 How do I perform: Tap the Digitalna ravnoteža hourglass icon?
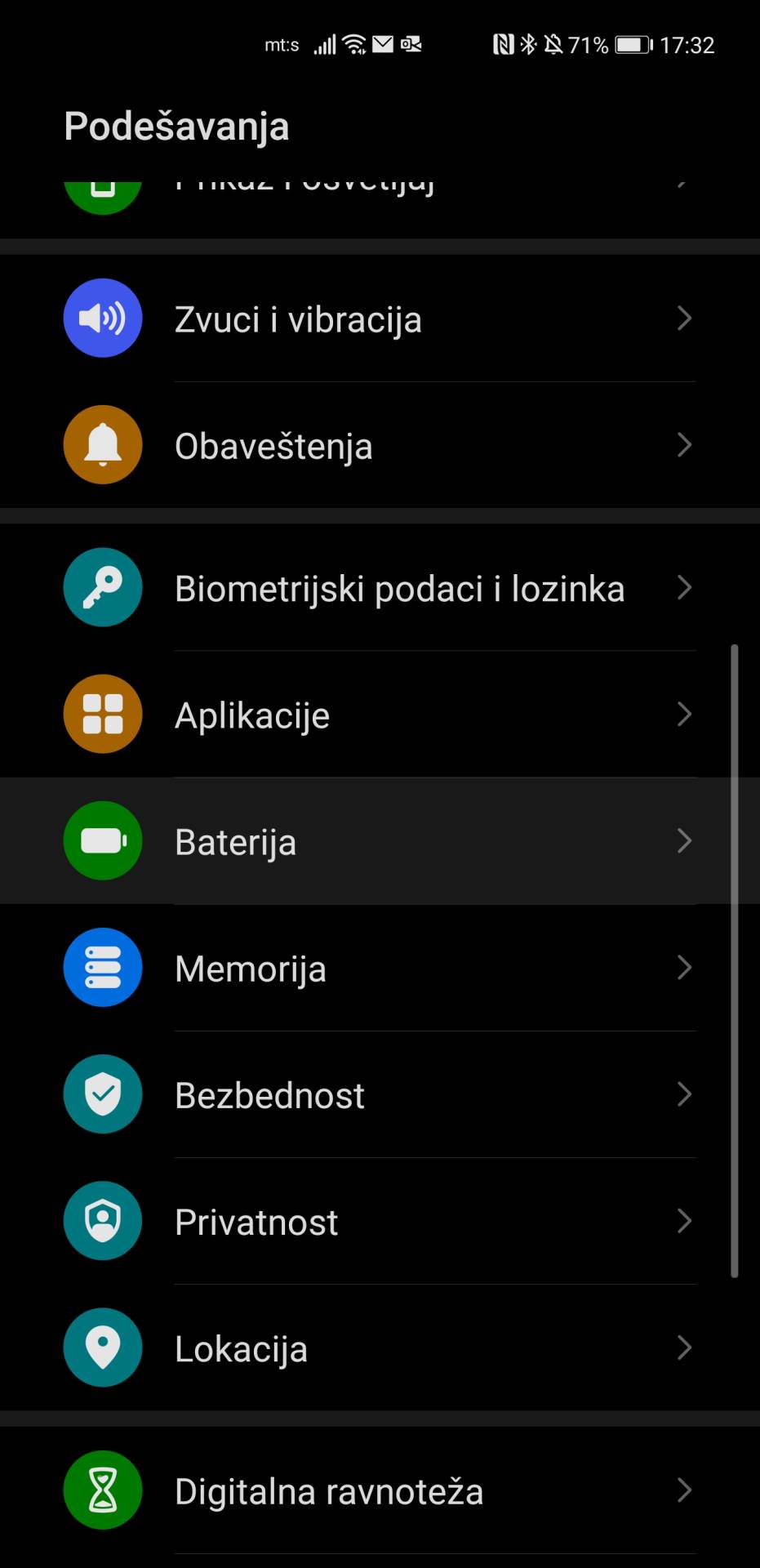pyautogui.click(x=103, y=1490)
